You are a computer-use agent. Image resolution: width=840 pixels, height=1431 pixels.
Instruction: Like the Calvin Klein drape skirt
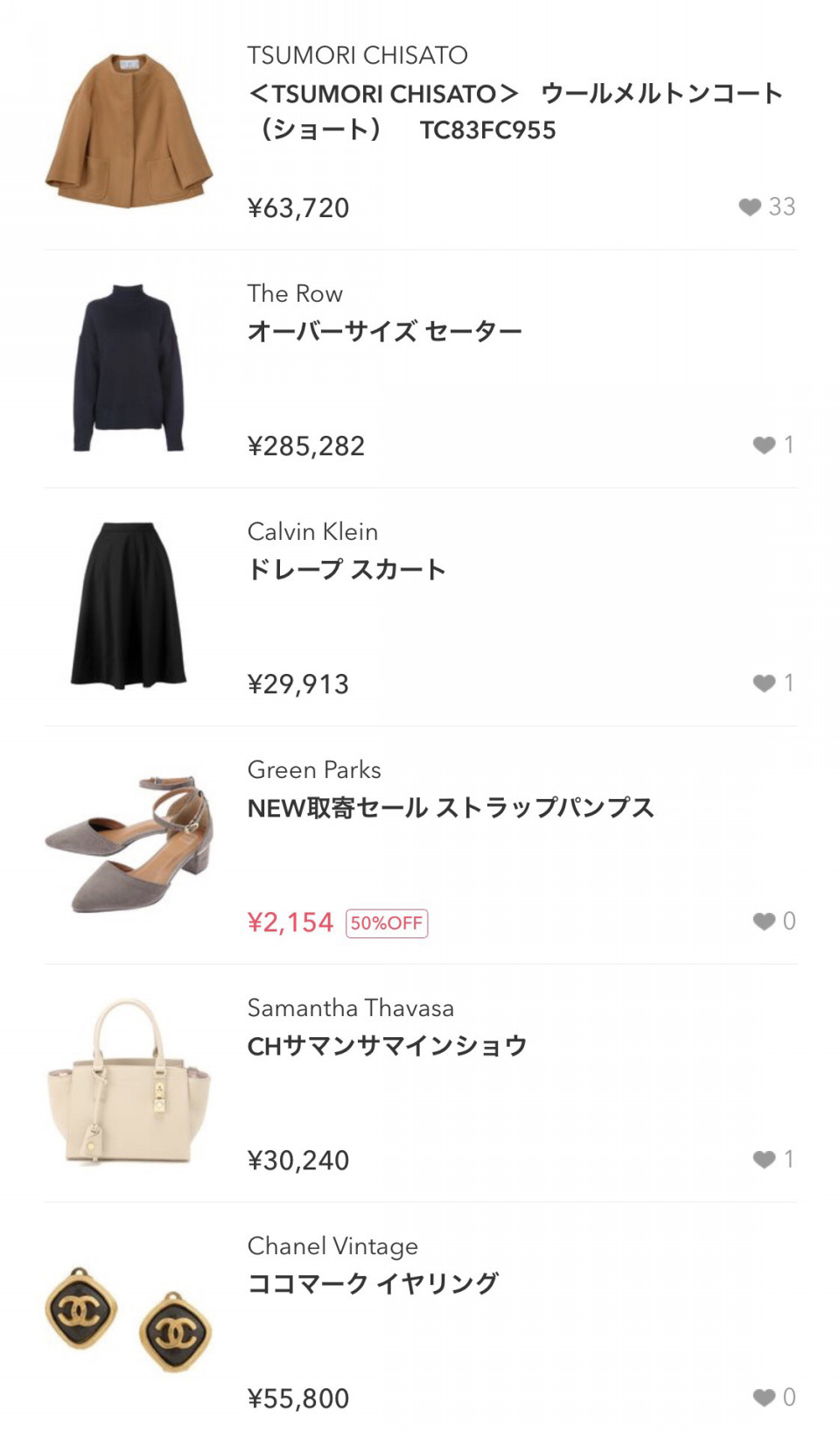[x=764, y=684]
